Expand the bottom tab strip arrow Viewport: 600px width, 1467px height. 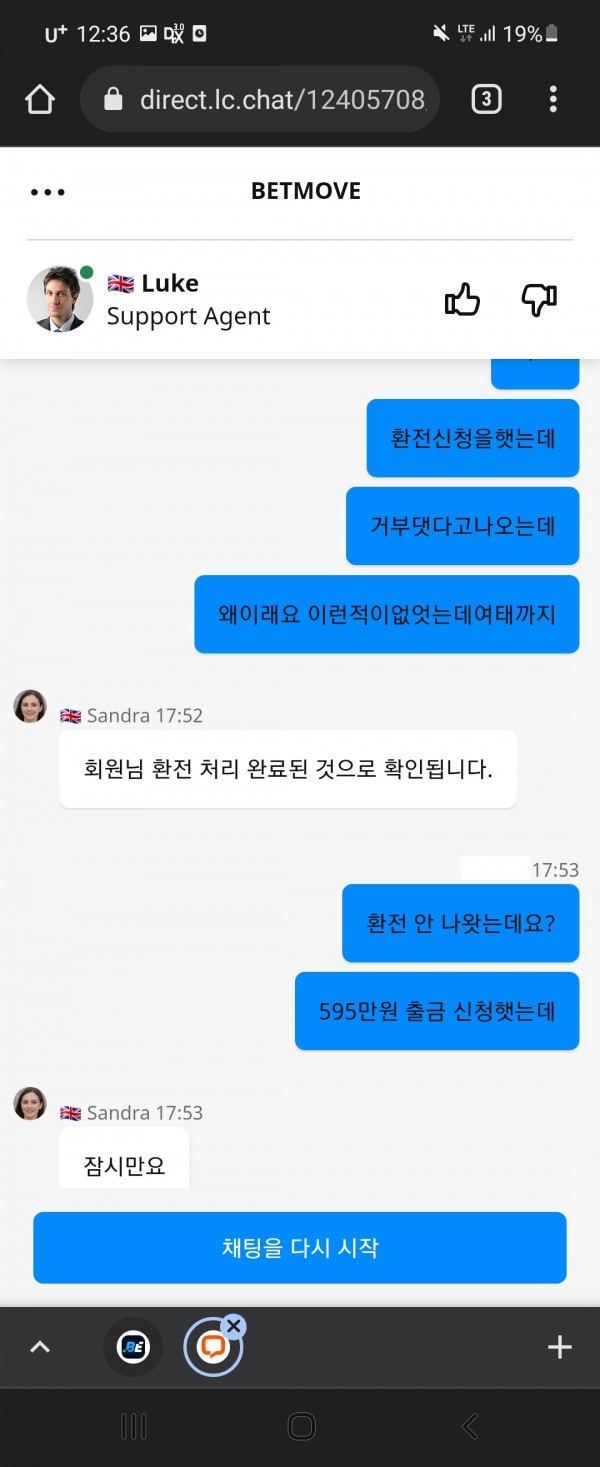(x=40, y=1347)
